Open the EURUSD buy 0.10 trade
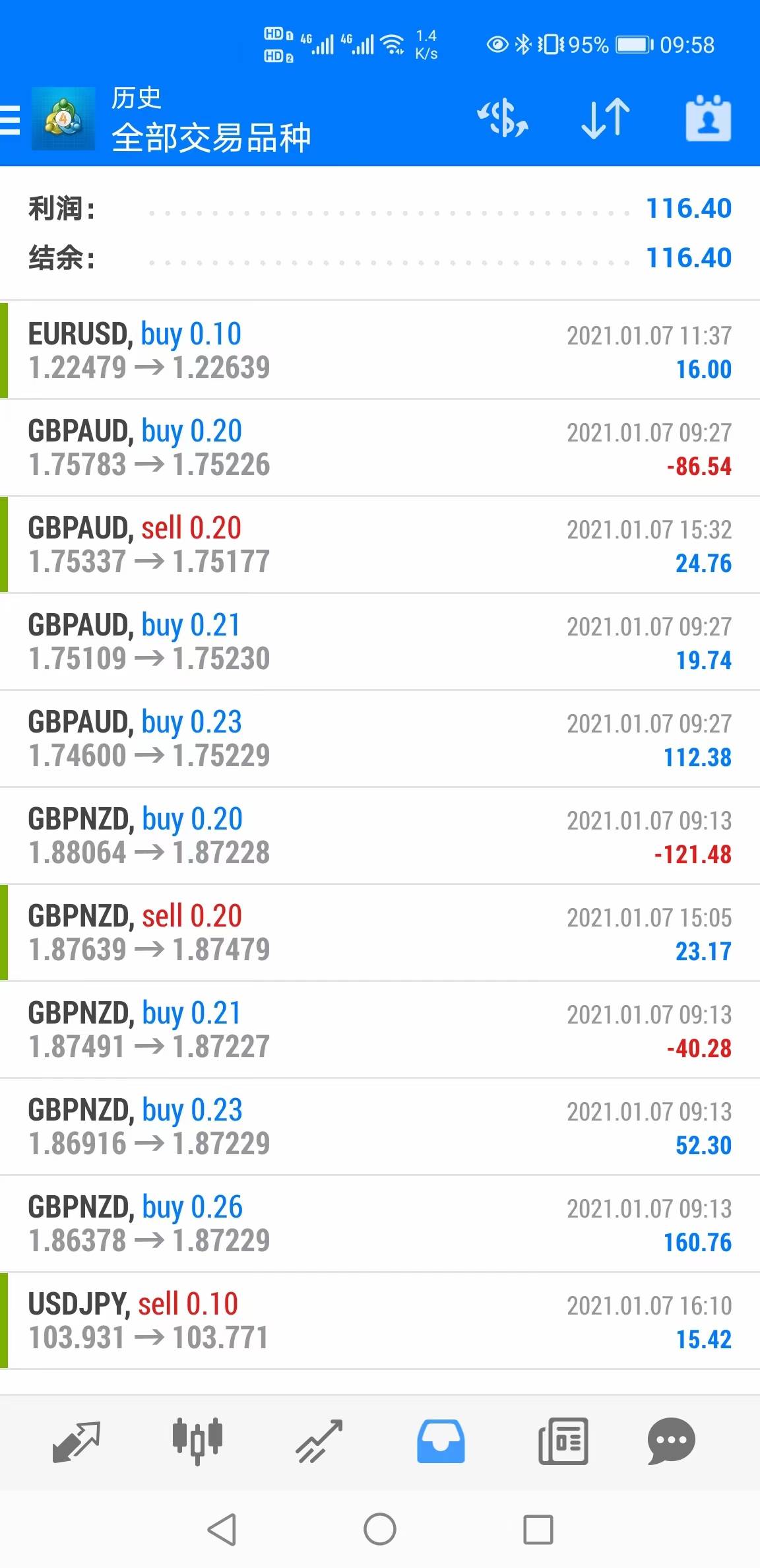 pos(380,350)
